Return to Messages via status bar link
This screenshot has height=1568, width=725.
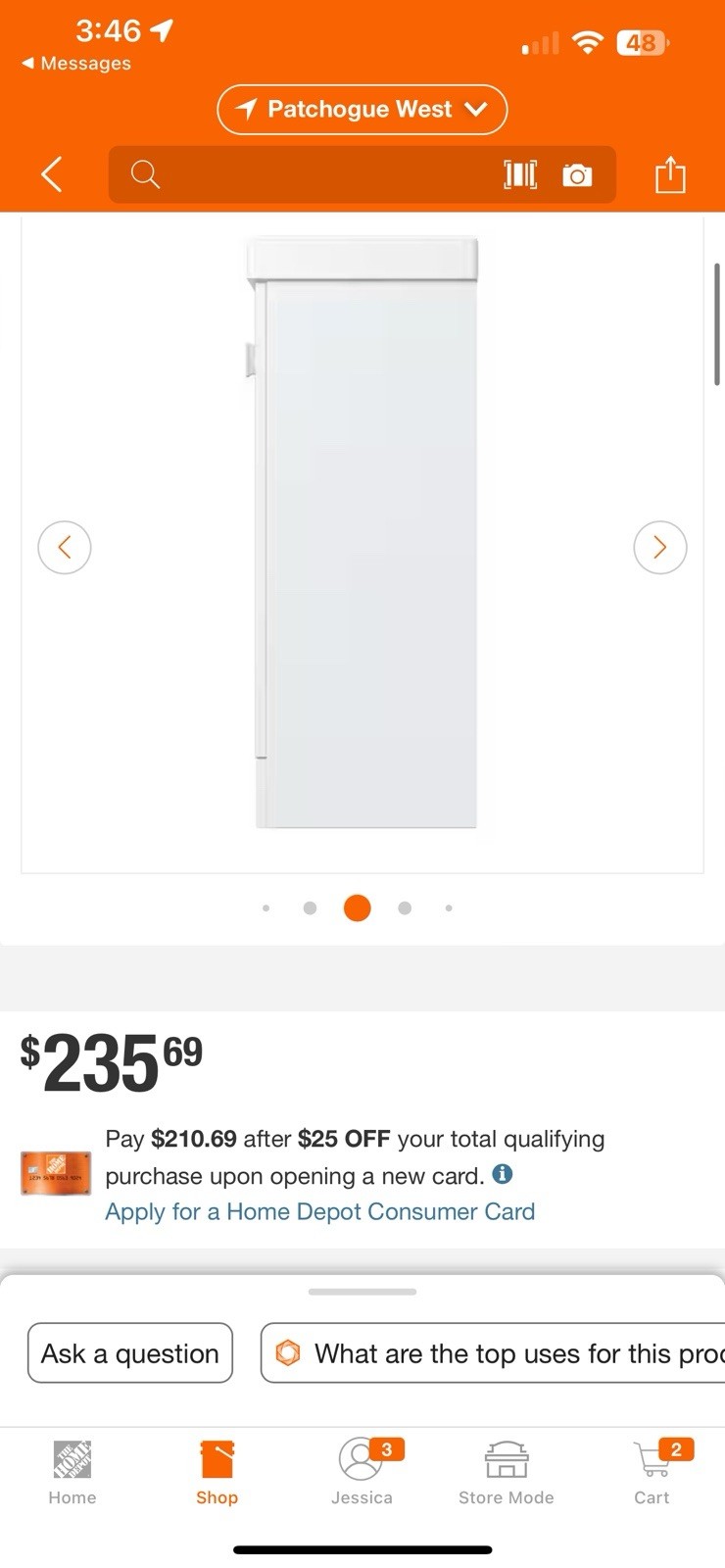point(76,63)
